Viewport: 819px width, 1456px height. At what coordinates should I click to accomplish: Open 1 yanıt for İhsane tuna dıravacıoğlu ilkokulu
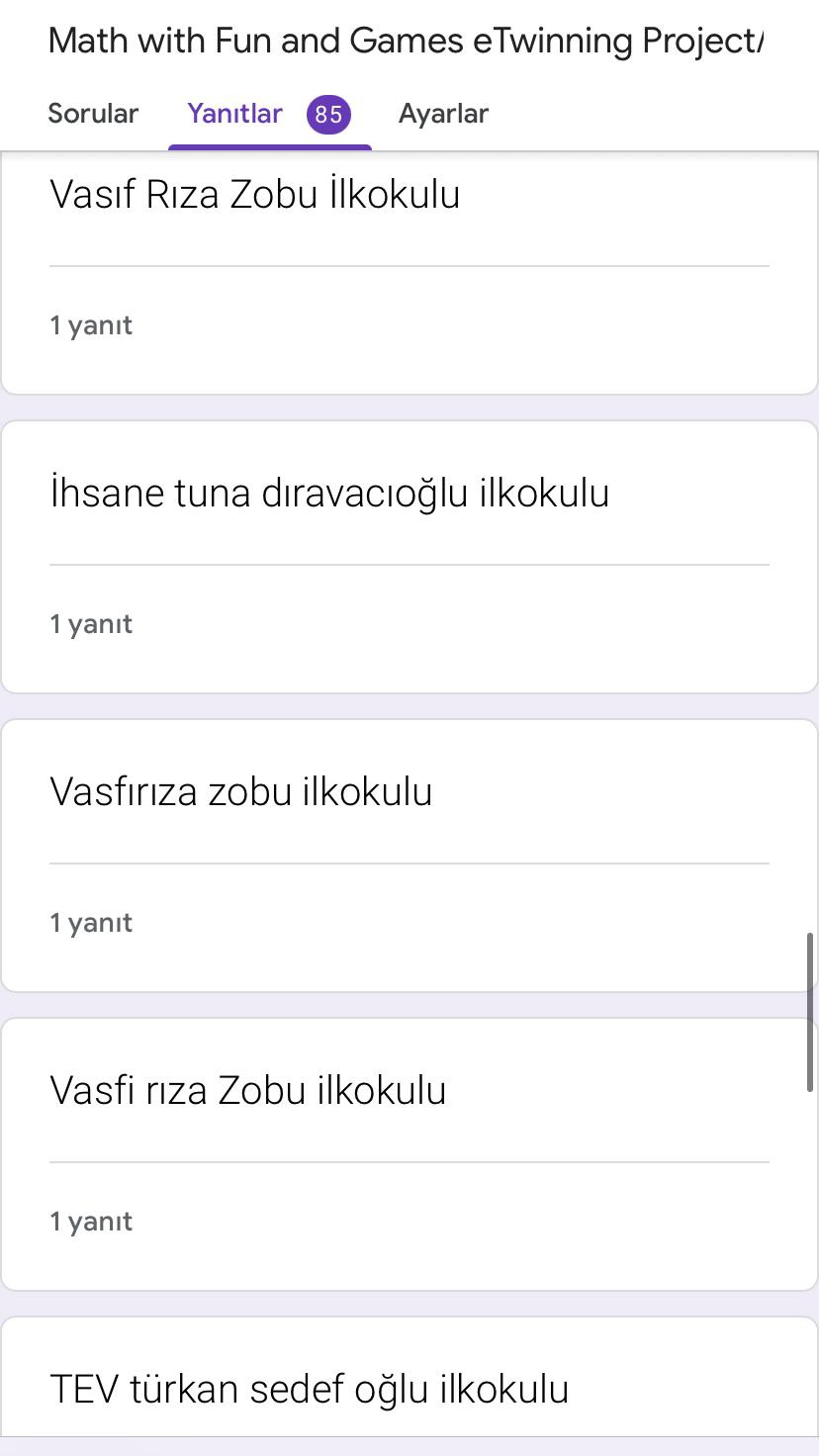click(x=90, y=623)
